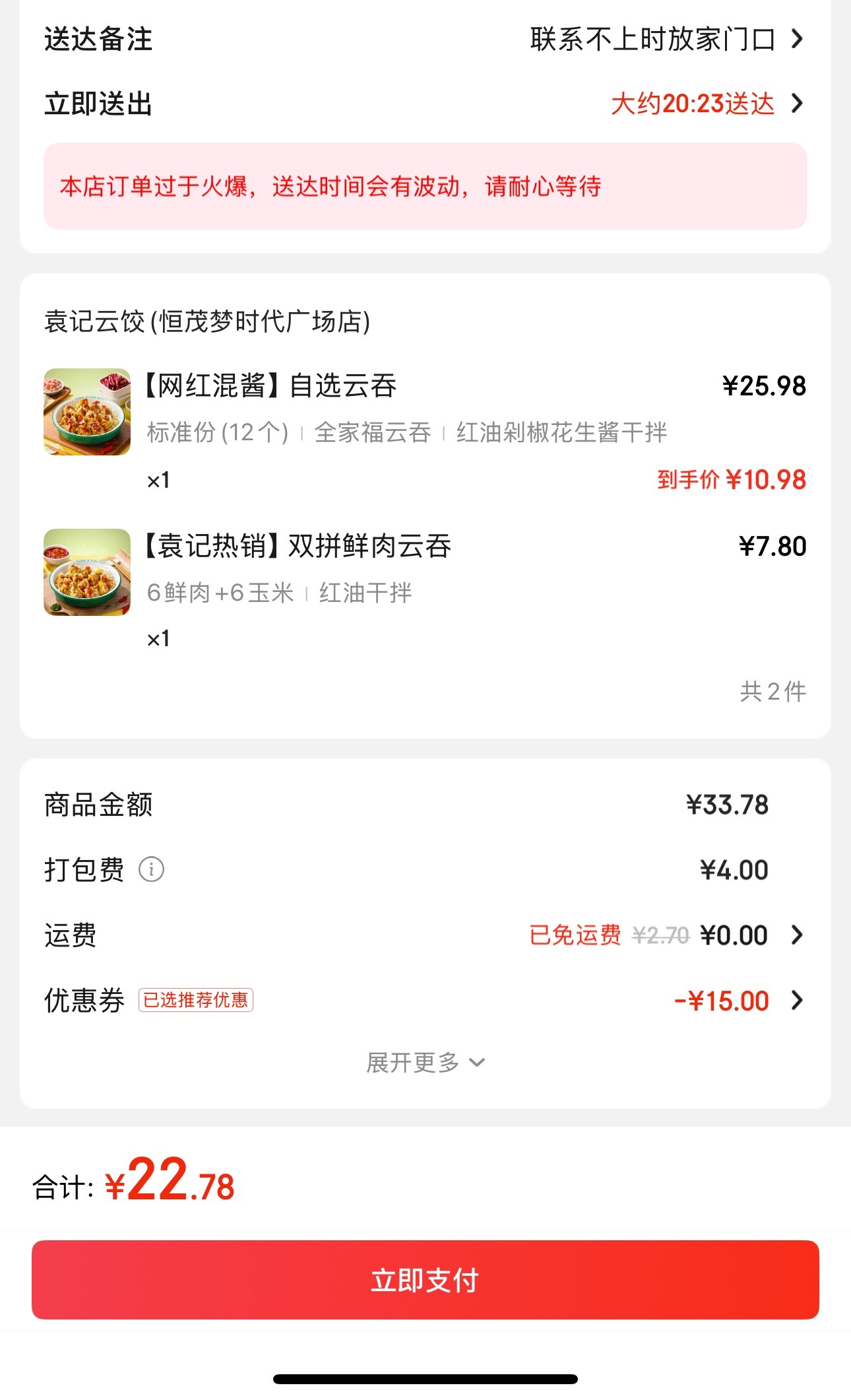Open the 送达备注 delivery note row
The height and width of the screenshot is (1400, 851).
666,40
